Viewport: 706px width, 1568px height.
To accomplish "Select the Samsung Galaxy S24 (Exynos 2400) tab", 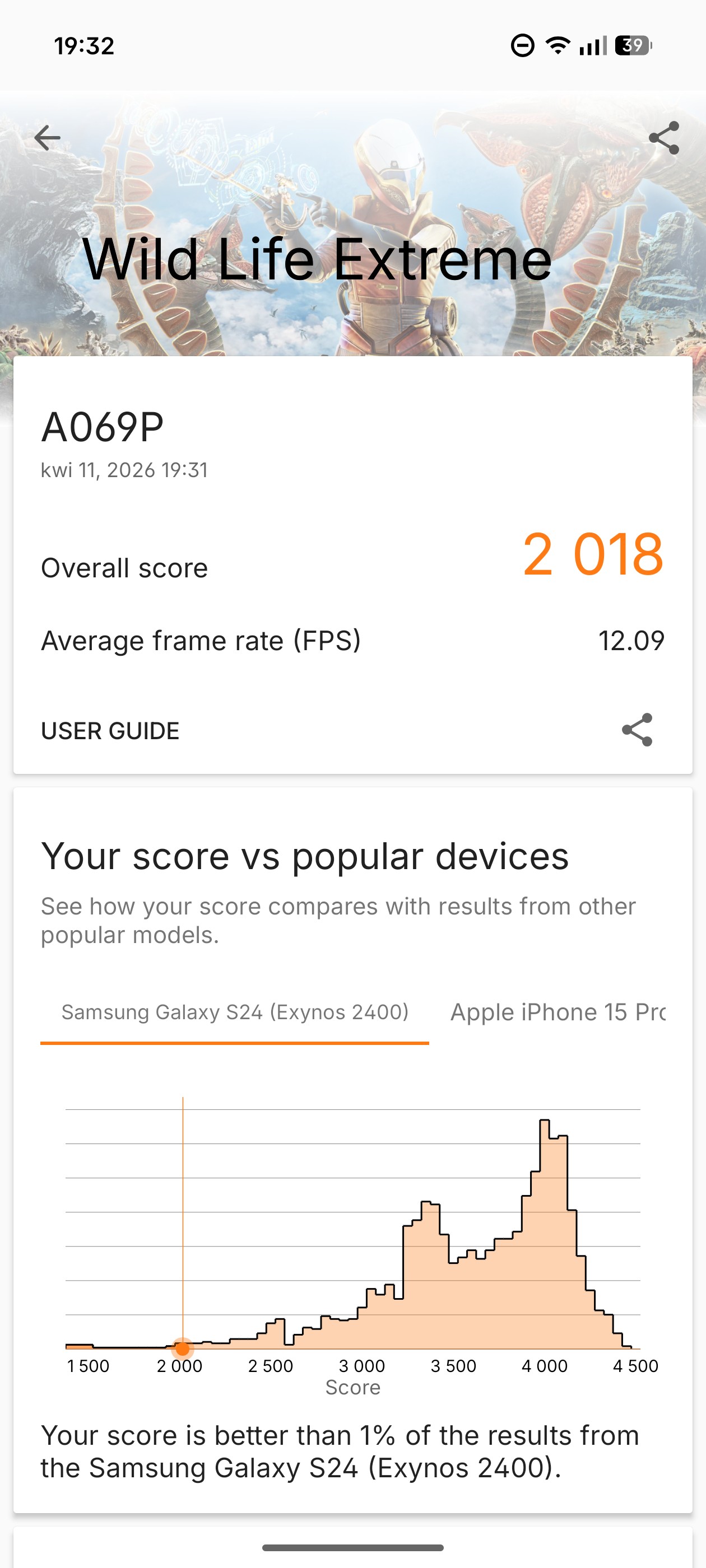I will [x=235, y=1012].
